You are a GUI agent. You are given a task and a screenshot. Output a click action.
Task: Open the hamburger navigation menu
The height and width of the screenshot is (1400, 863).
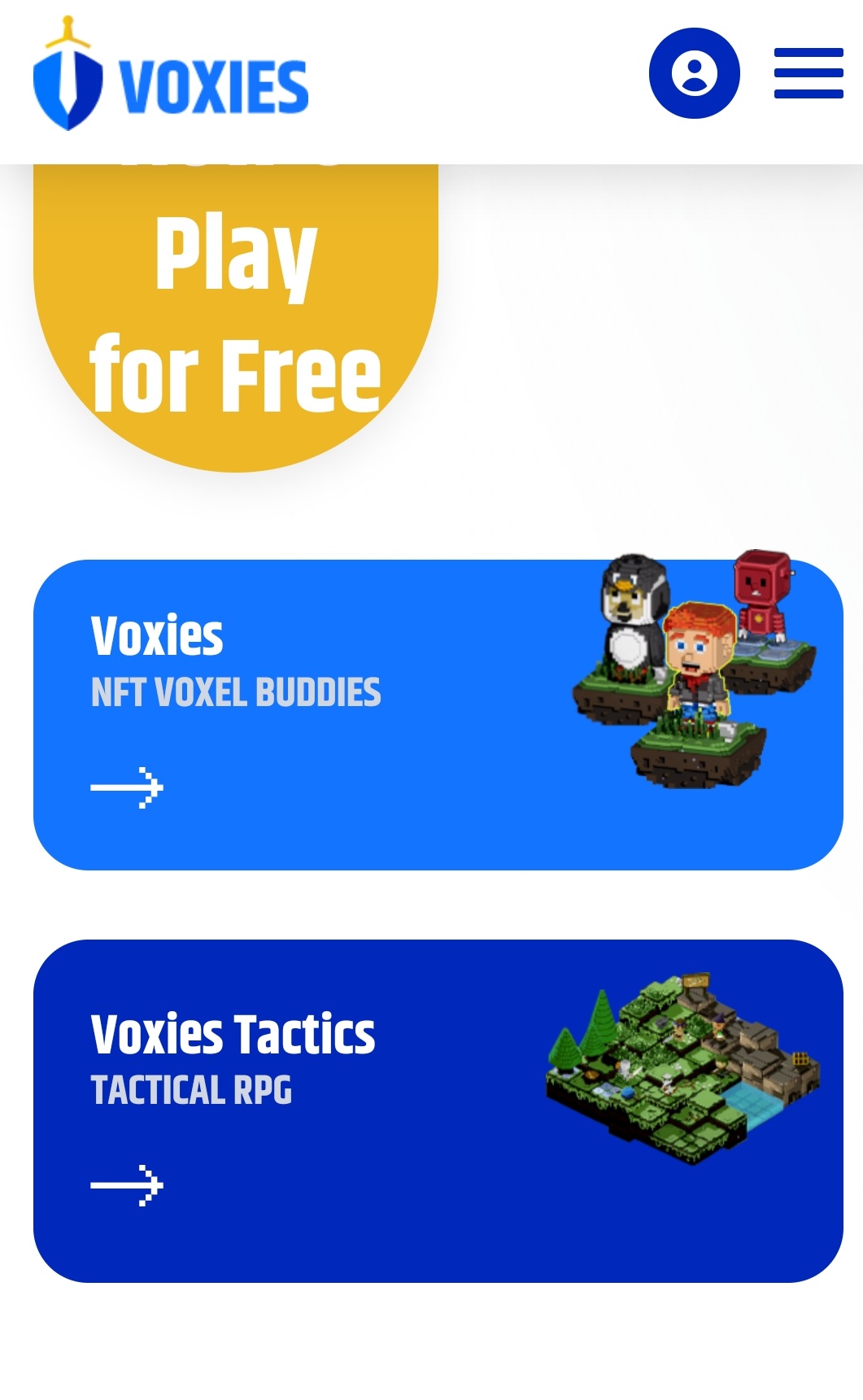pos(808,73)
